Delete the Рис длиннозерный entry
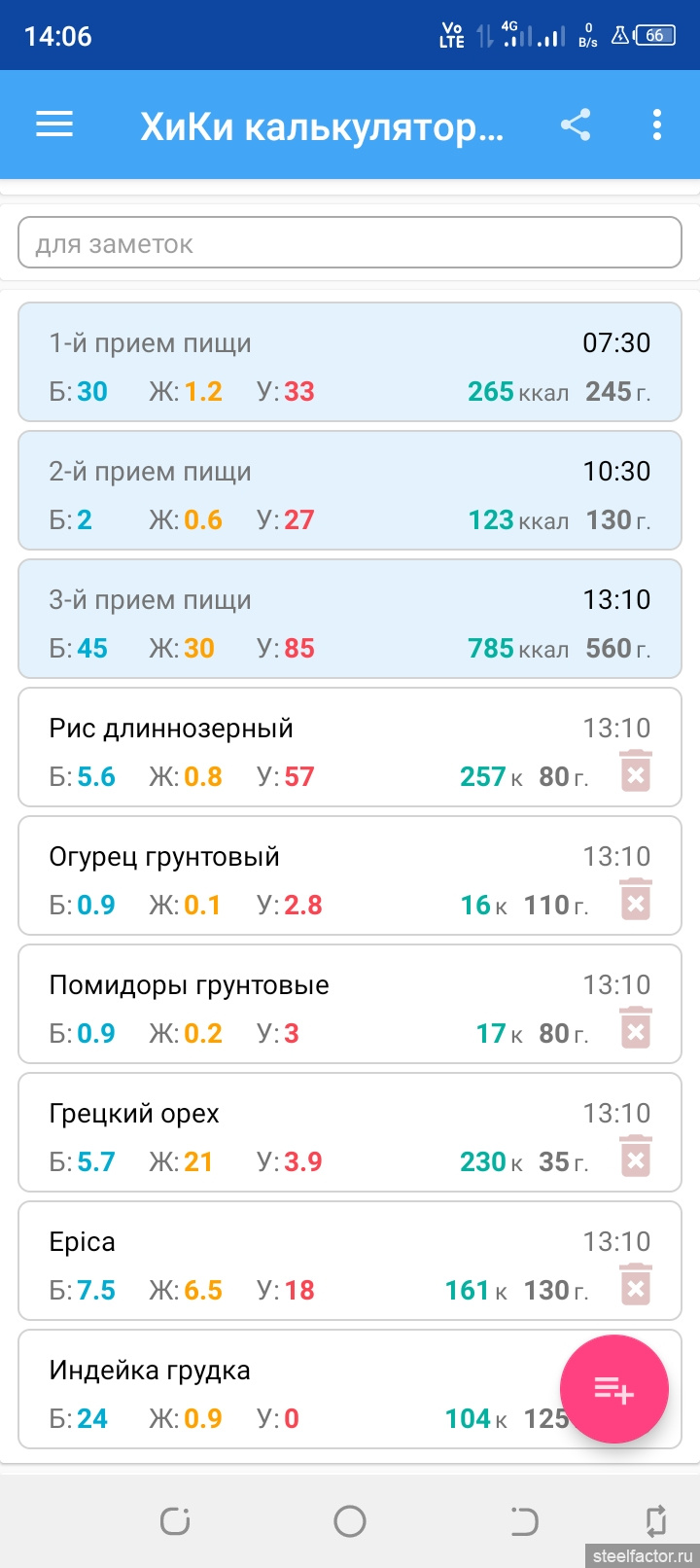Screen dimensions: 700x1568 (635, 772)
